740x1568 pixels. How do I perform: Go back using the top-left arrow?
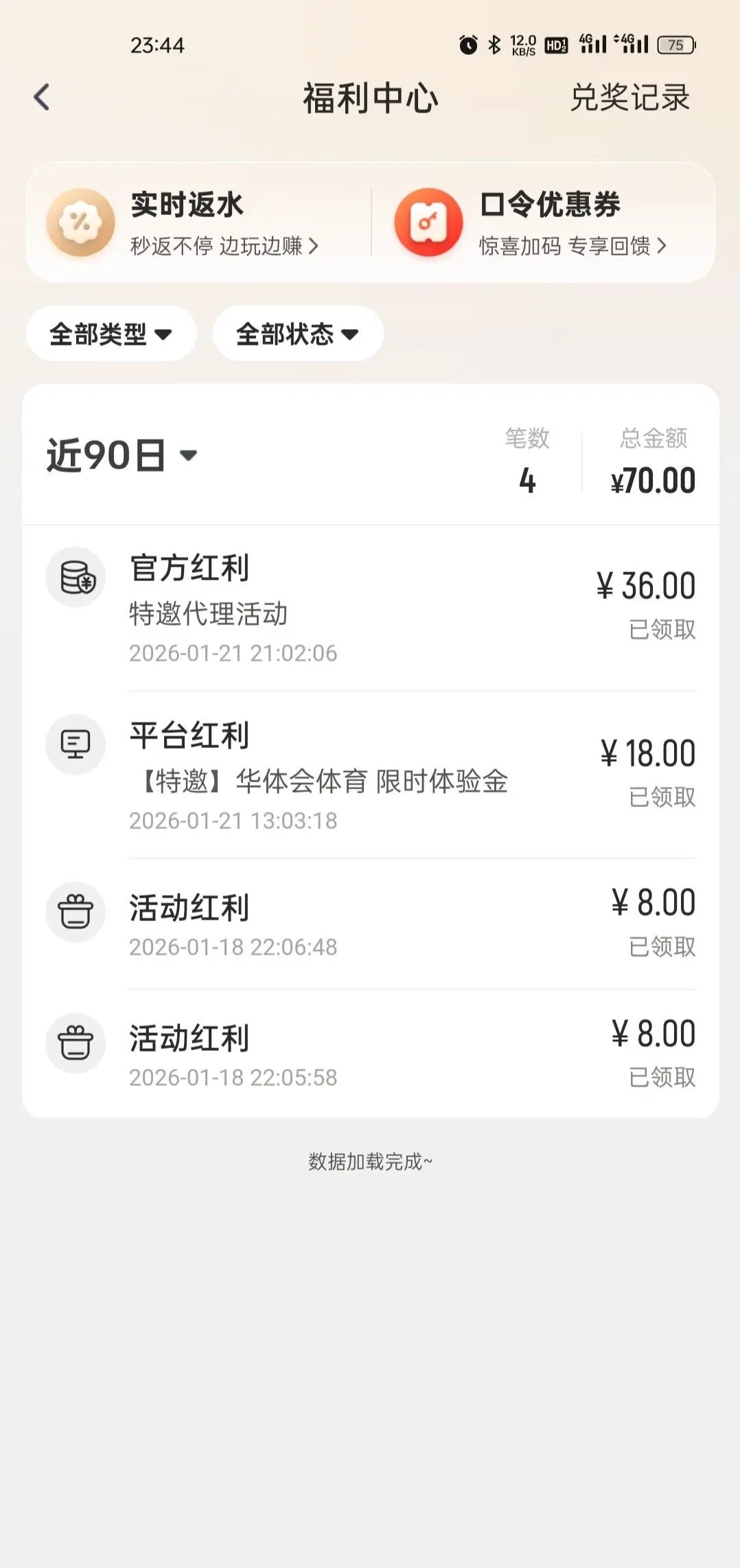tap(42, 98)
